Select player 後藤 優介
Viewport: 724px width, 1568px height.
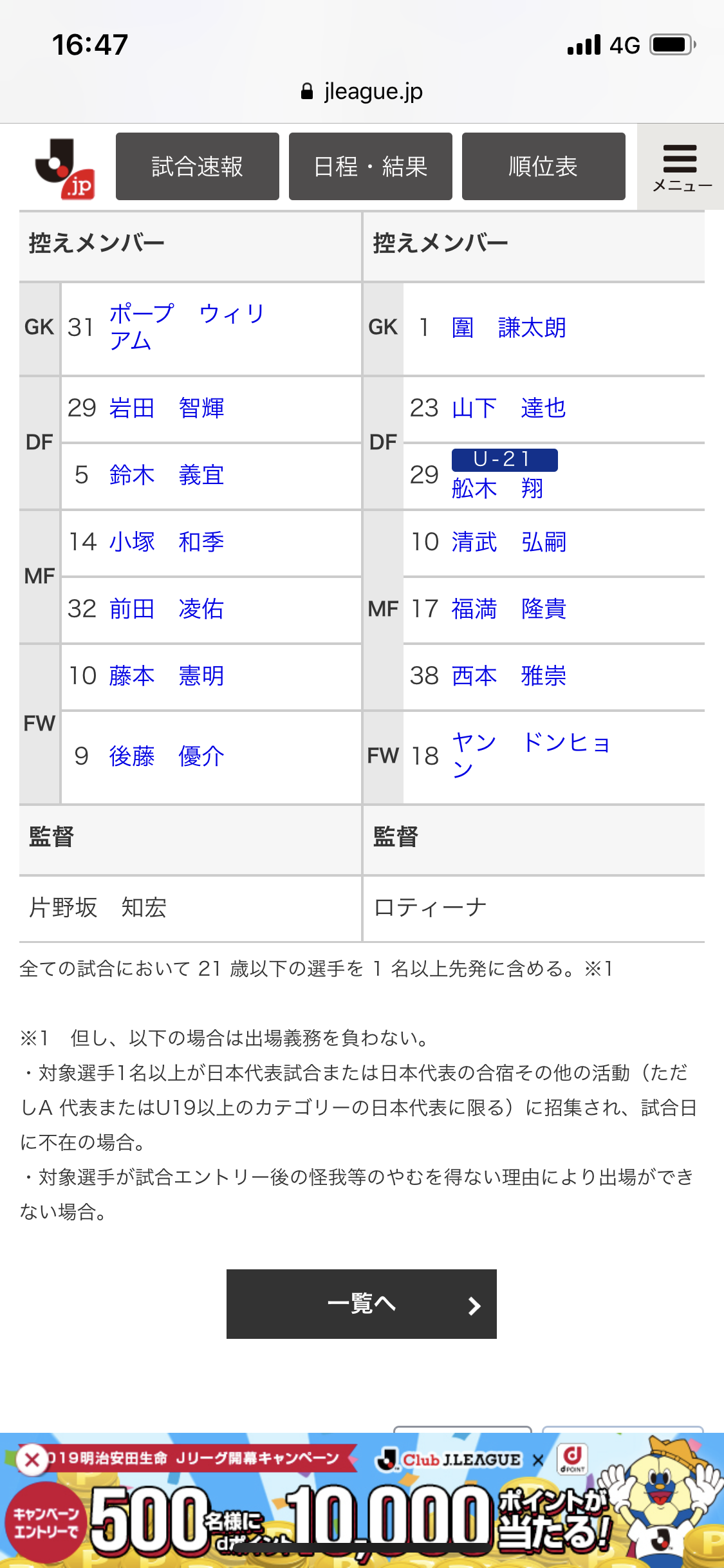(167, 756)
